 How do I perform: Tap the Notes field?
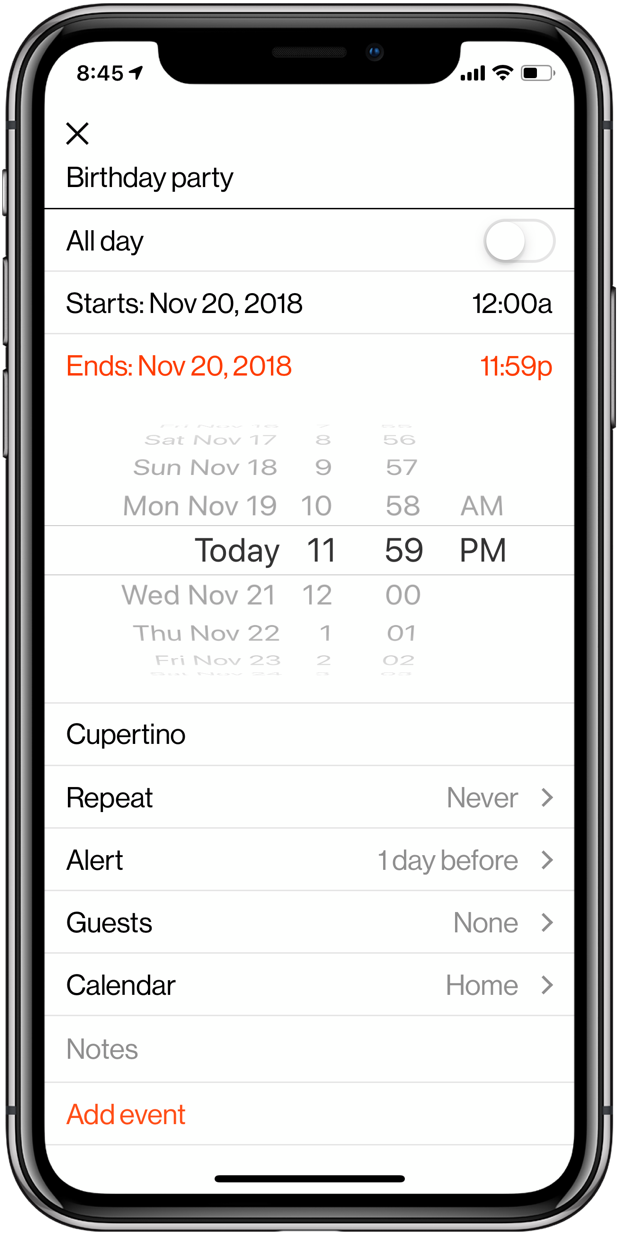pos(309,1049)
